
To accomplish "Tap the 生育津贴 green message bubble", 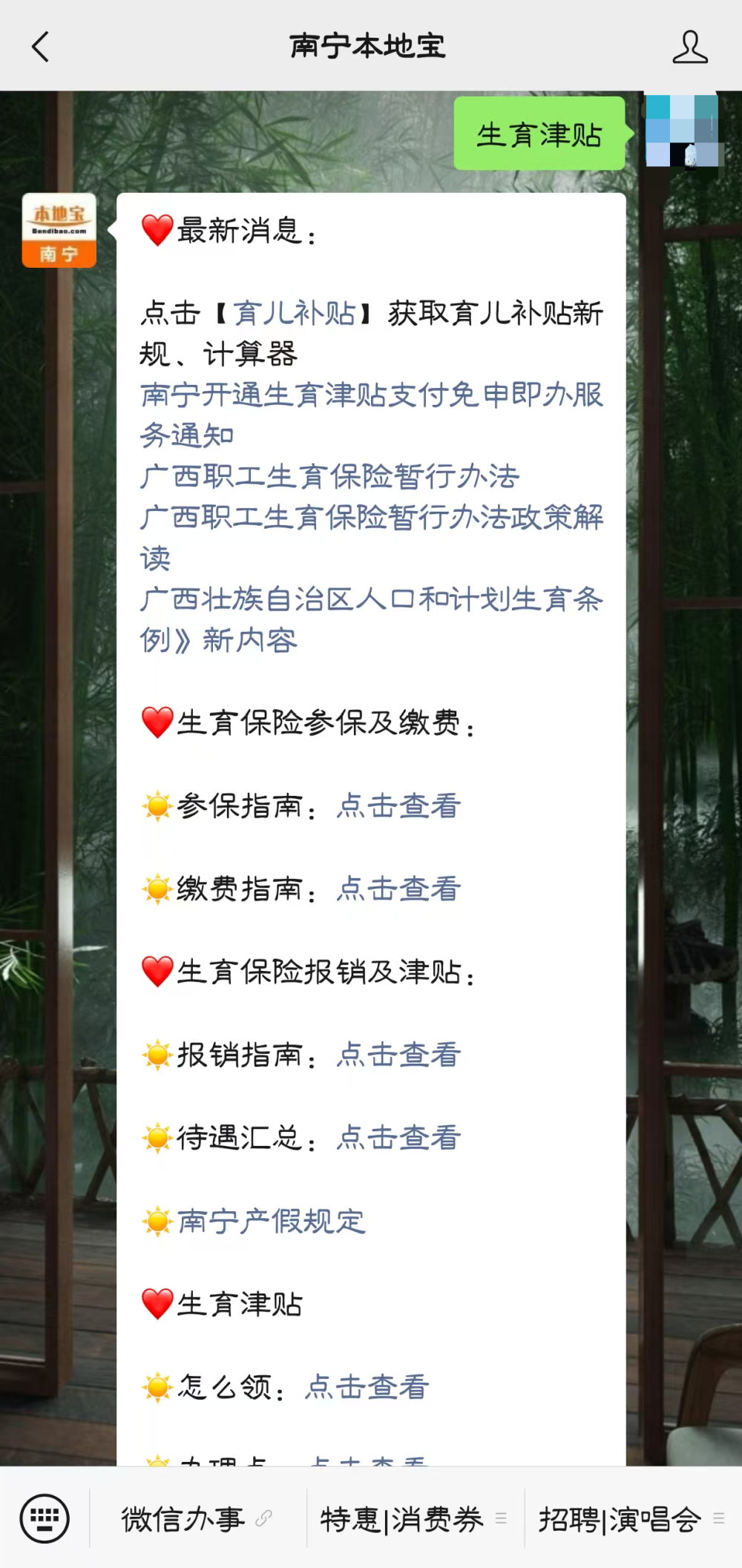I will 539,135.
